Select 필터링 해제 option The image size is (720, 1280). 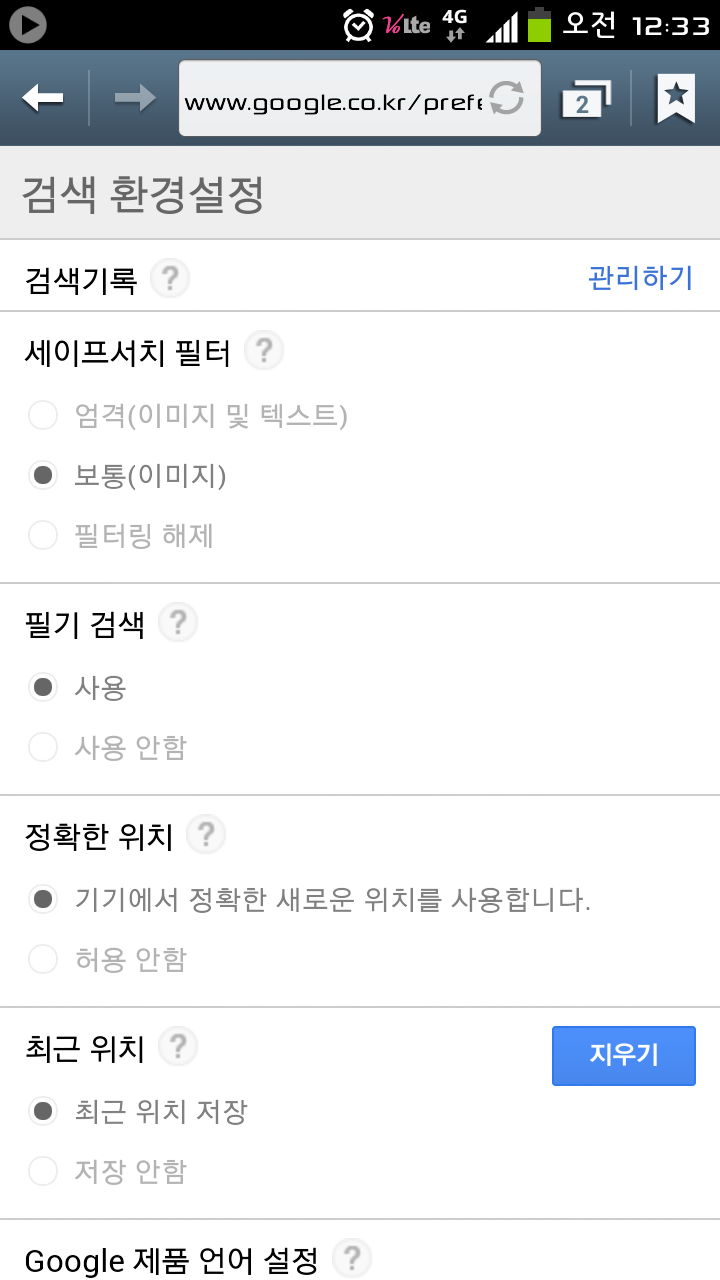click(x=43, y=536)
